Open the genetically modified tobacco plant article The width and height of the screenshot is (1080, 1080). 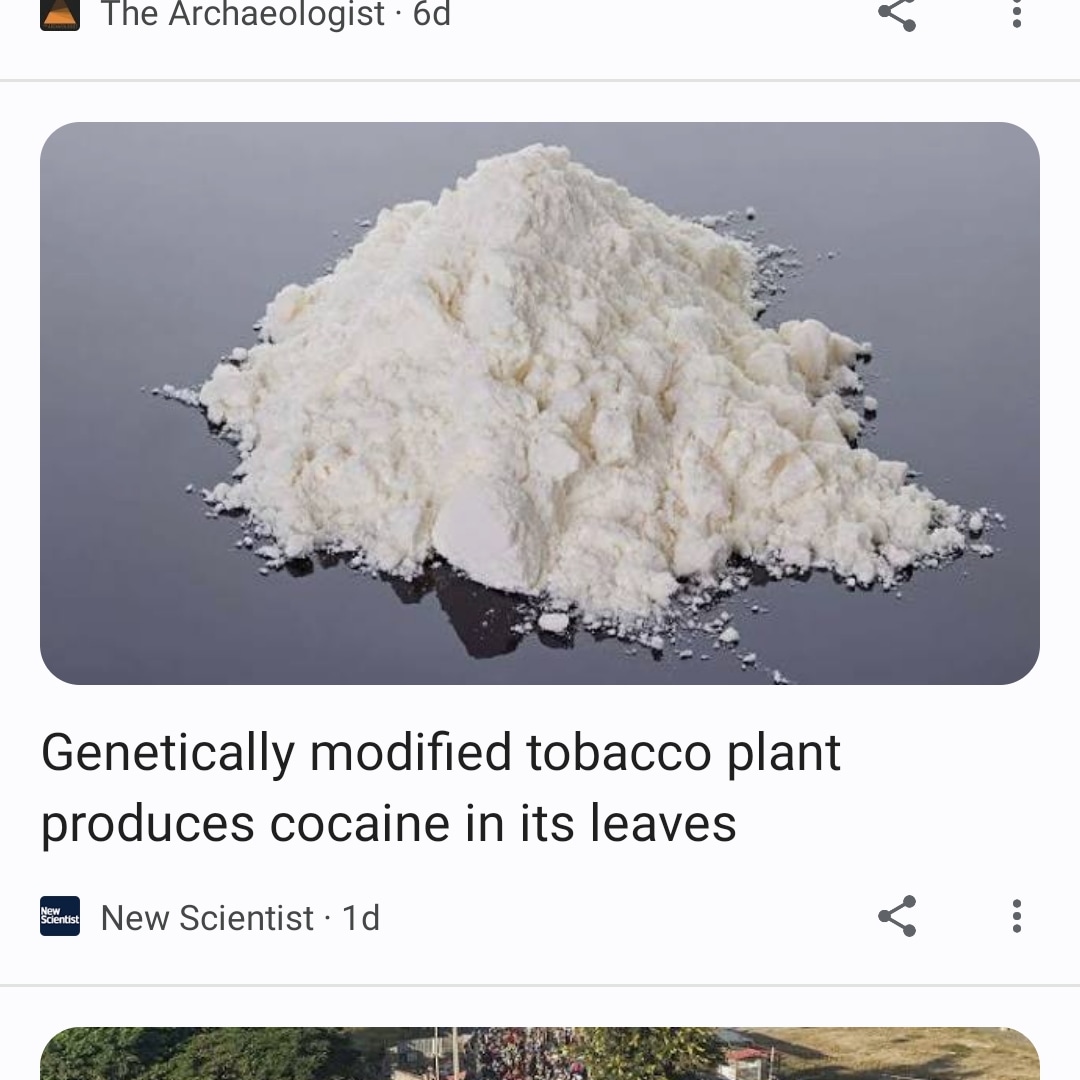tap(440, 788)
